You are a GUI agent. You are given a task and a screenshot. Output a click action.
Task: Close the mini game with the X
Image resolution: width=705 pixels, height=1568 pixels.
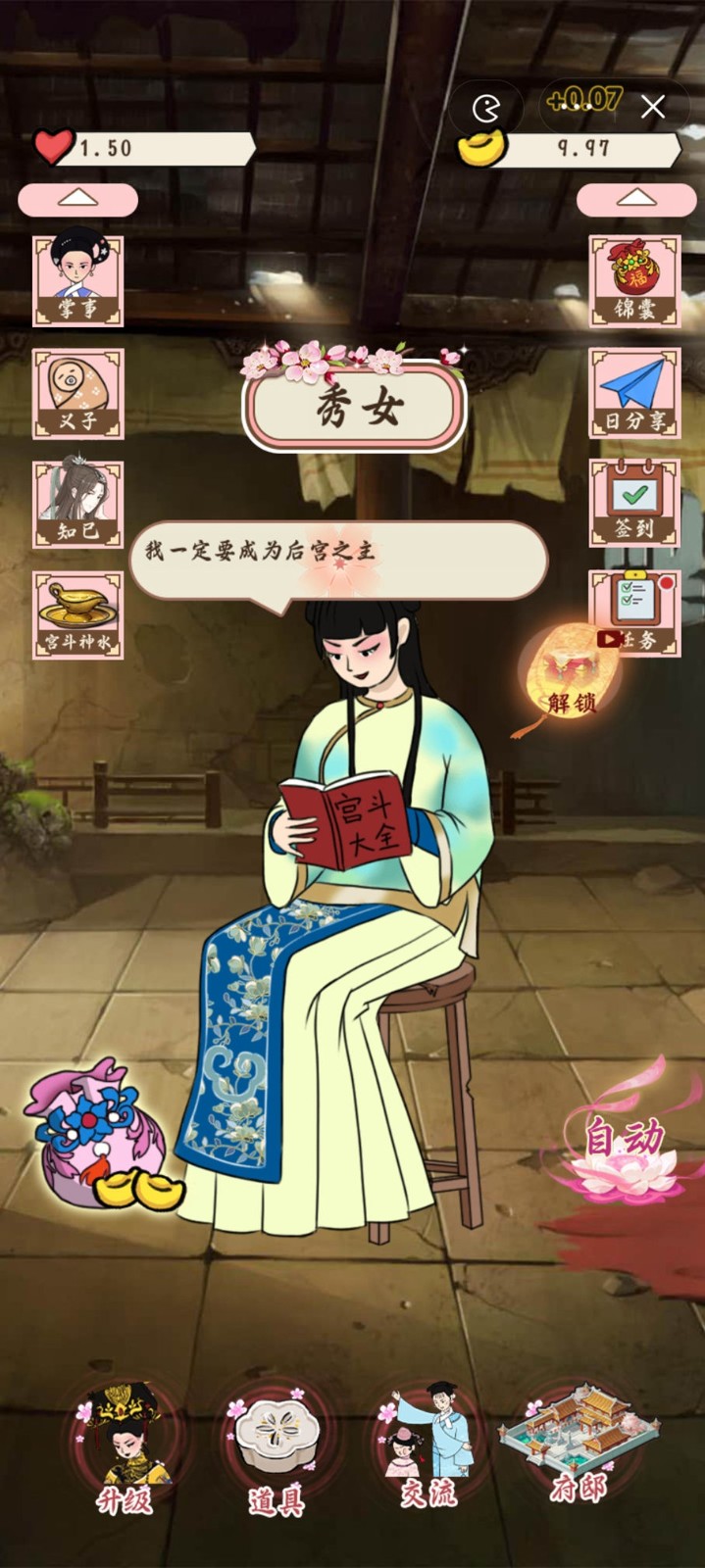coord(653,107)
